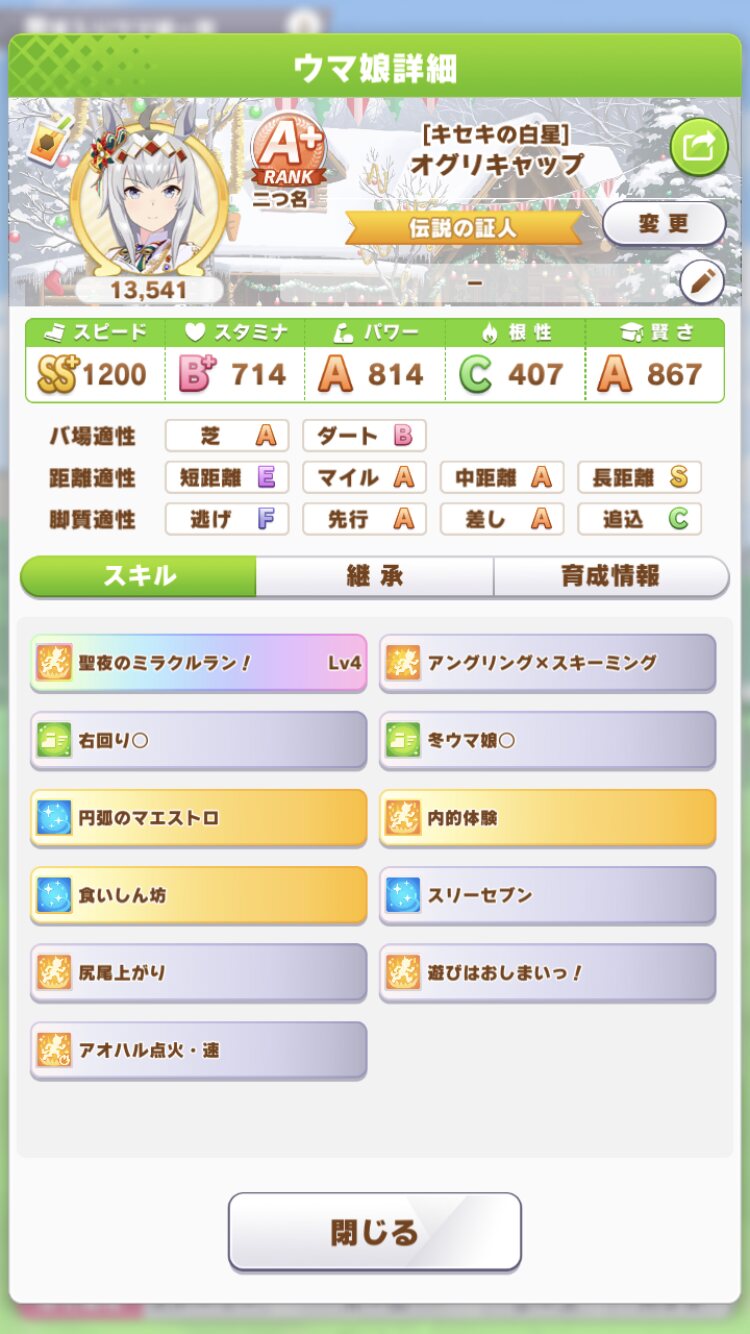Tap the green share icon
The height and width of the screenshot is (1334, 750).
699,147
